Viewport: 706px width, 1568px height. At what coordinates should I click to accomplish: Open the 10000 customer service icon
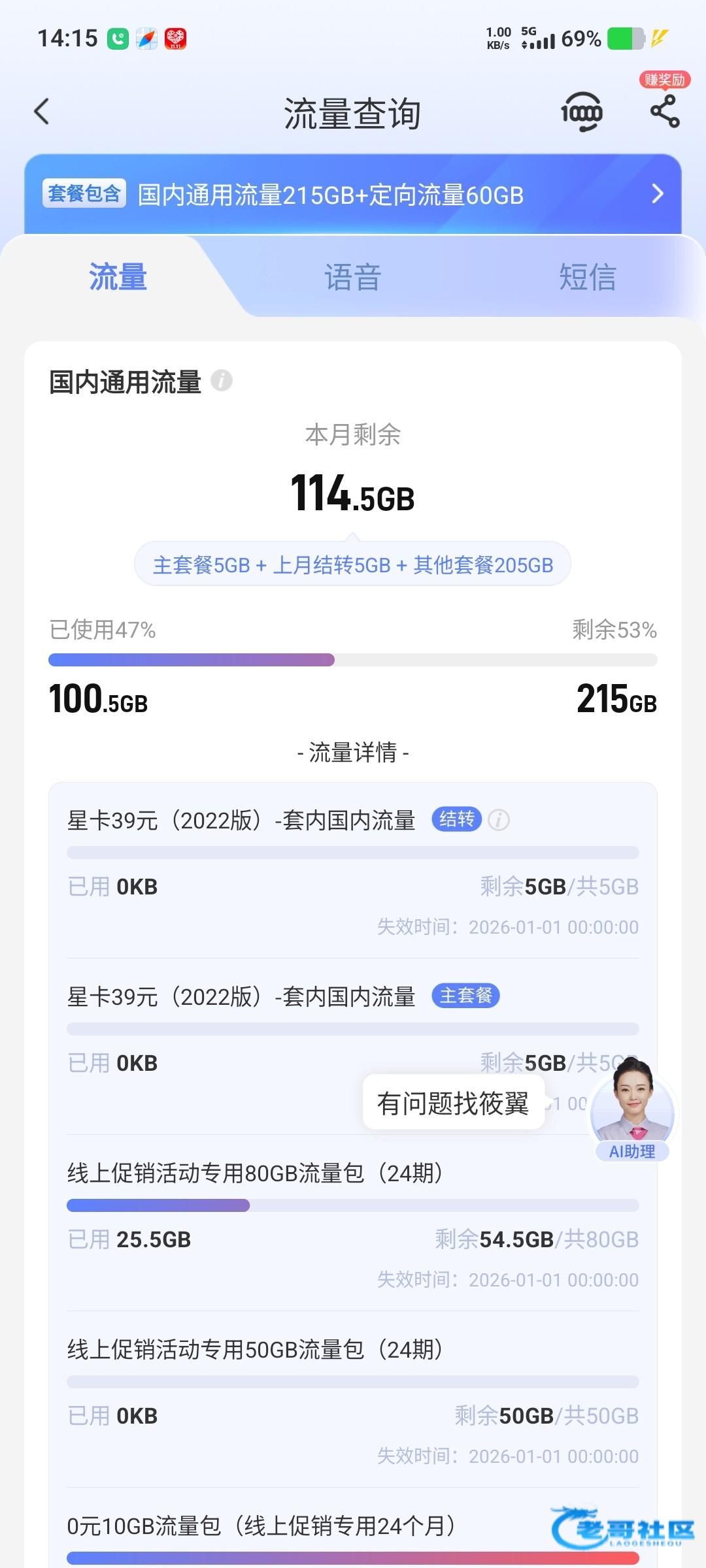(581, 113)
